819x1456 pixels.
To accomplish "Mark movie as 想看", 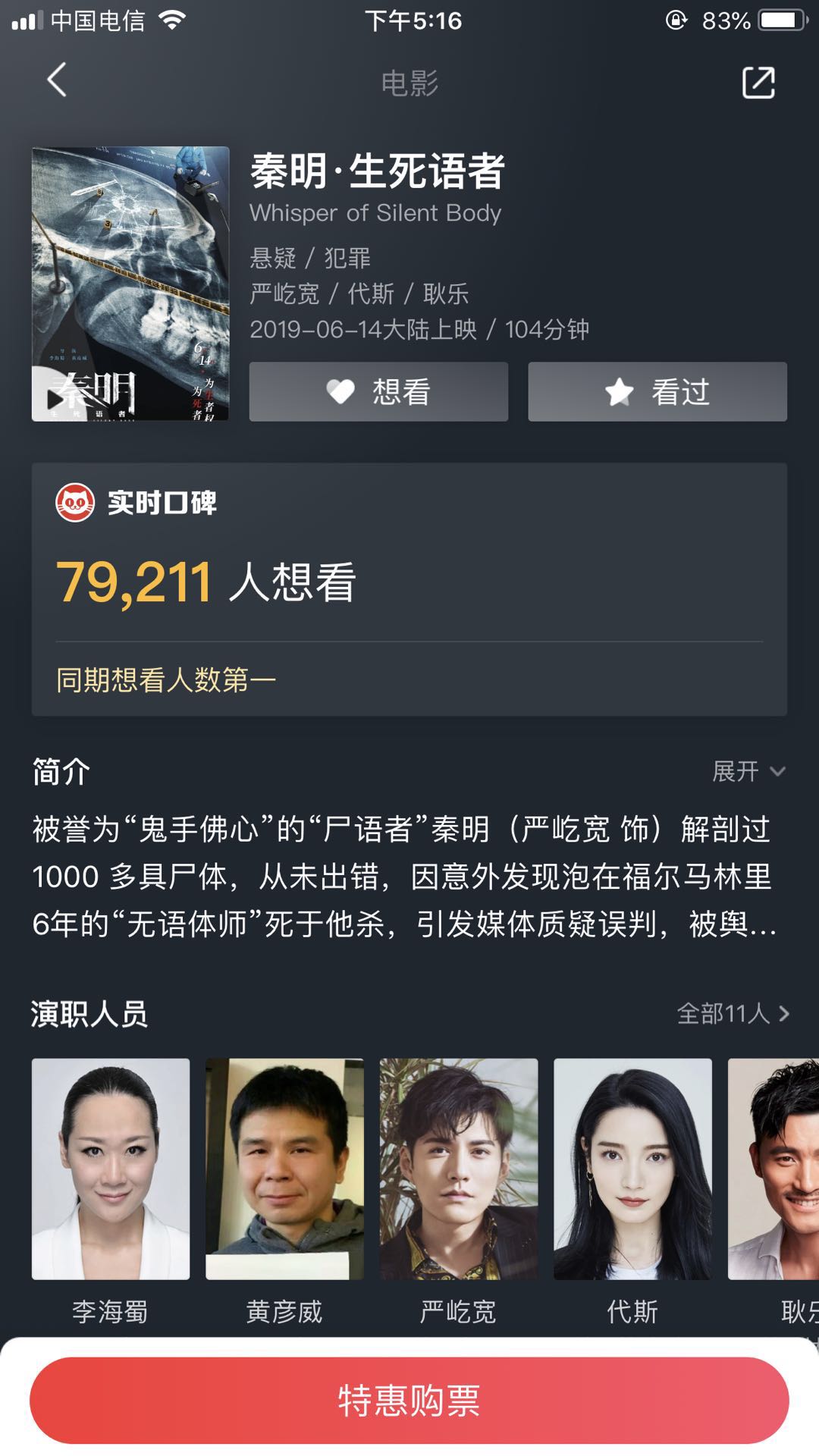I will point(378,391).
